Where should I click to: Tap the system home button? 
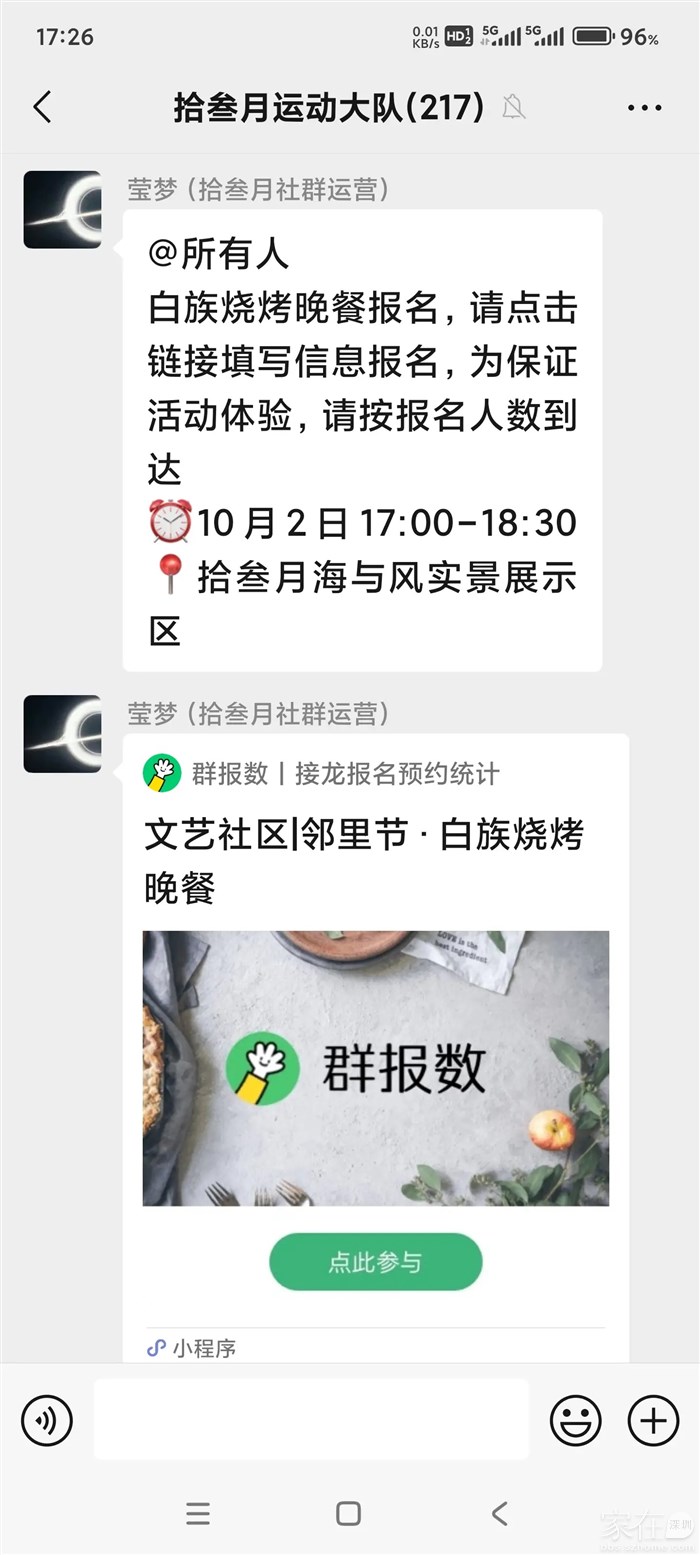point(348,1513)
